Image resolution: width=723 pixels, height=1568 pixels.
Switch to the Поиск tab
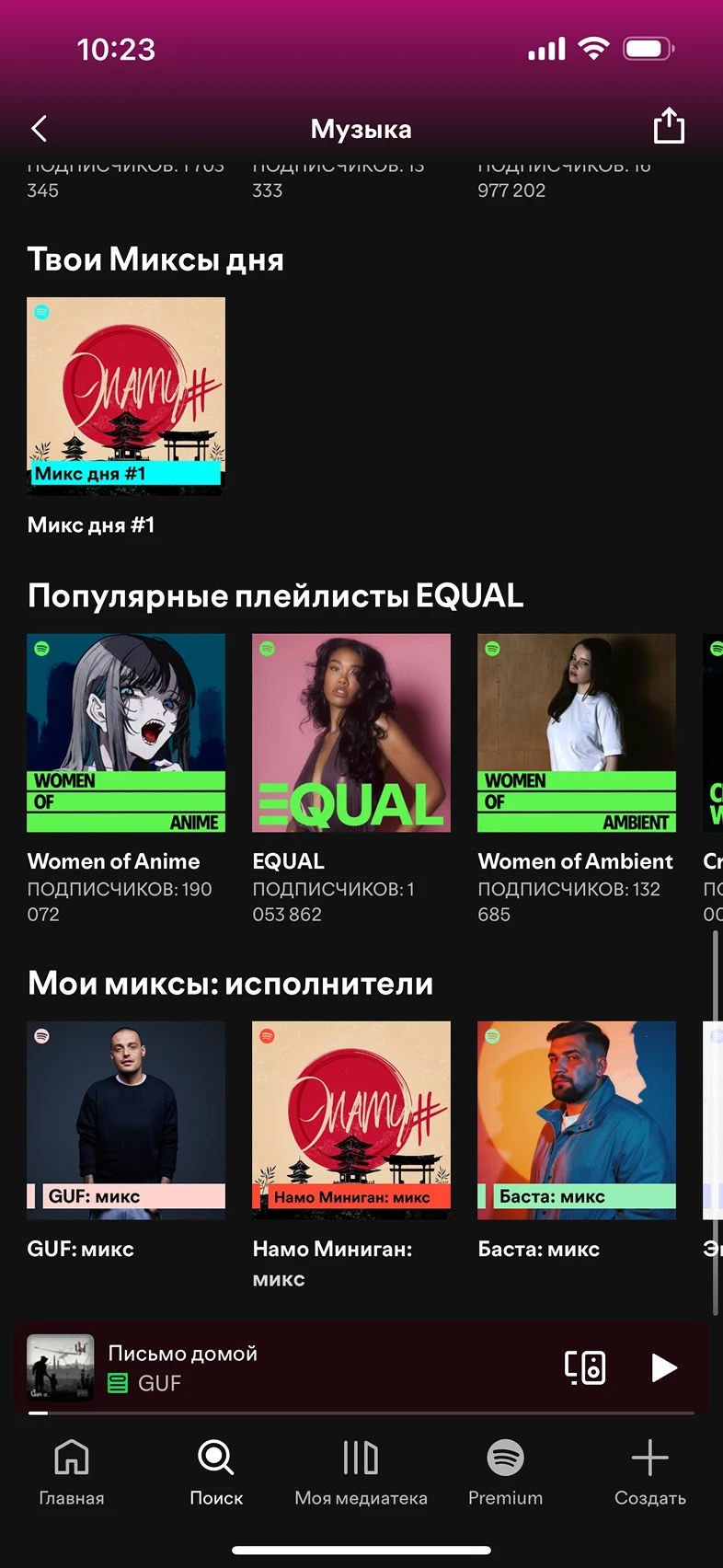pos(216,1472)
